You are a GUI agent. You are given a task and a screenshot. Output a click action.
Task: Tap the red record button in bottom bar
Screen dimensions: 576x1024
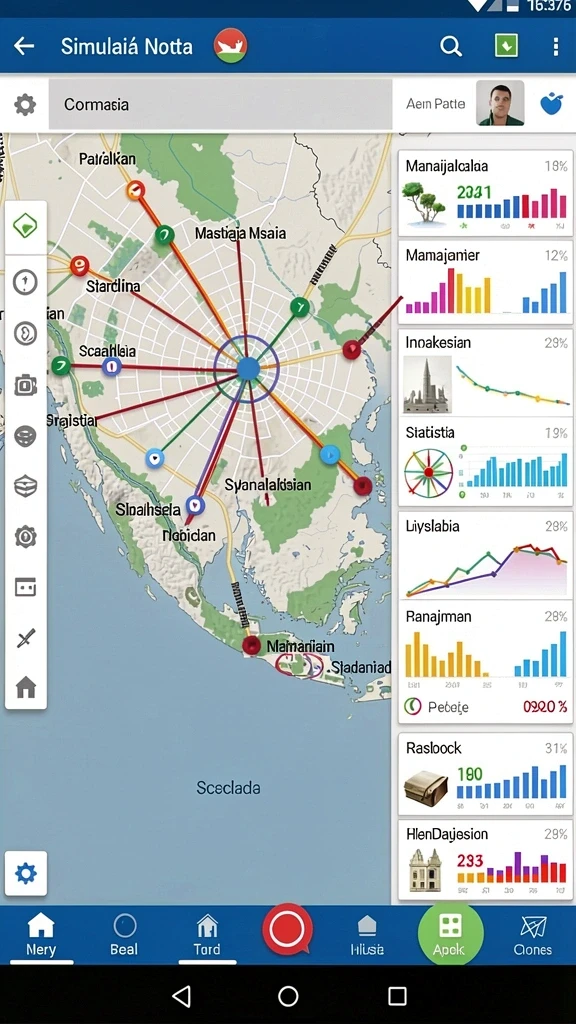pos(287,929)
